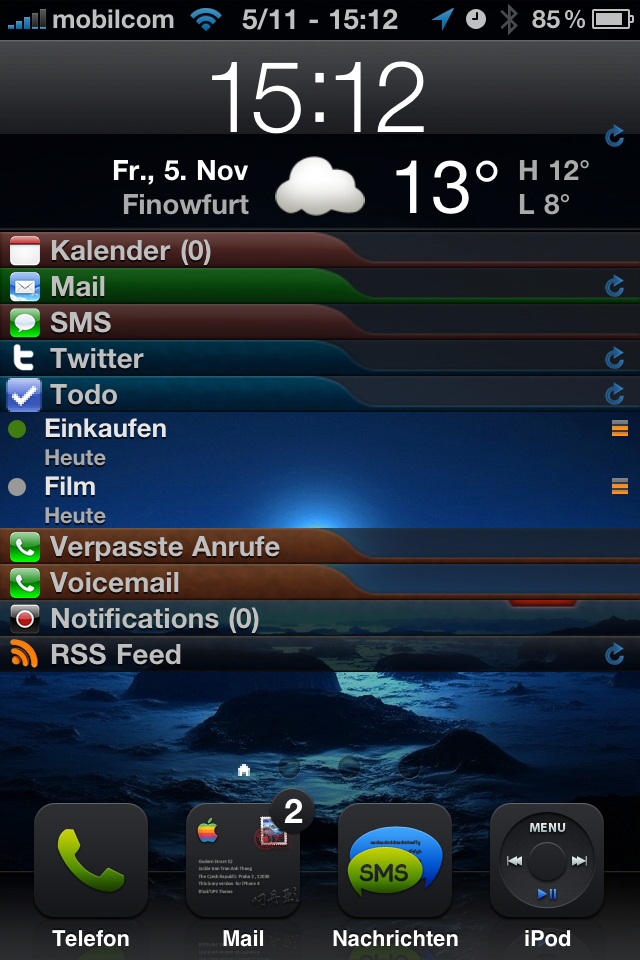Refresh the Mail section
This screenshot has width=640, height=960.
(615, 287)
